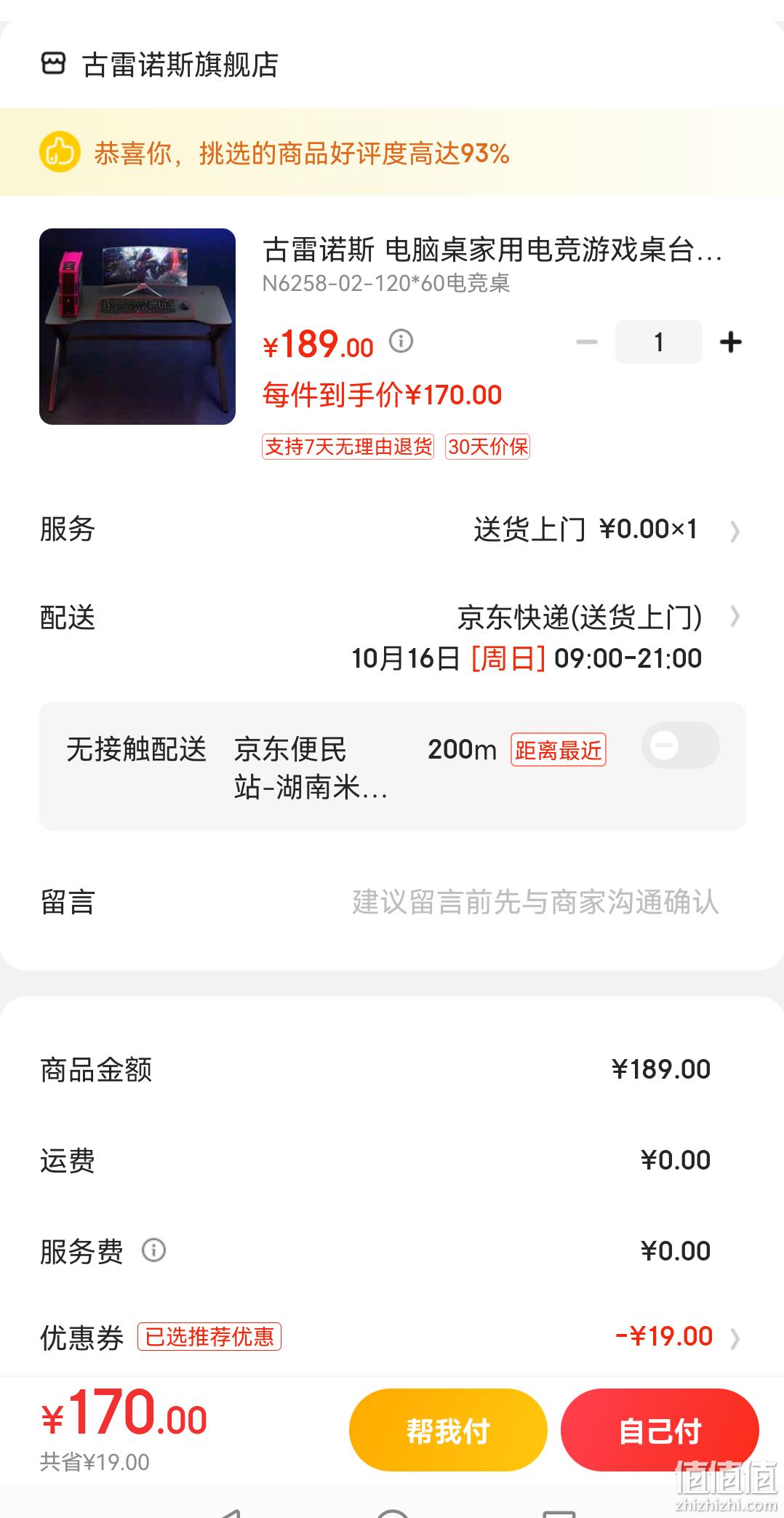Open the 古雷诺斯旗舰店 store page
The height and width of the screenshot is (1518, 784).
(160, 65)
